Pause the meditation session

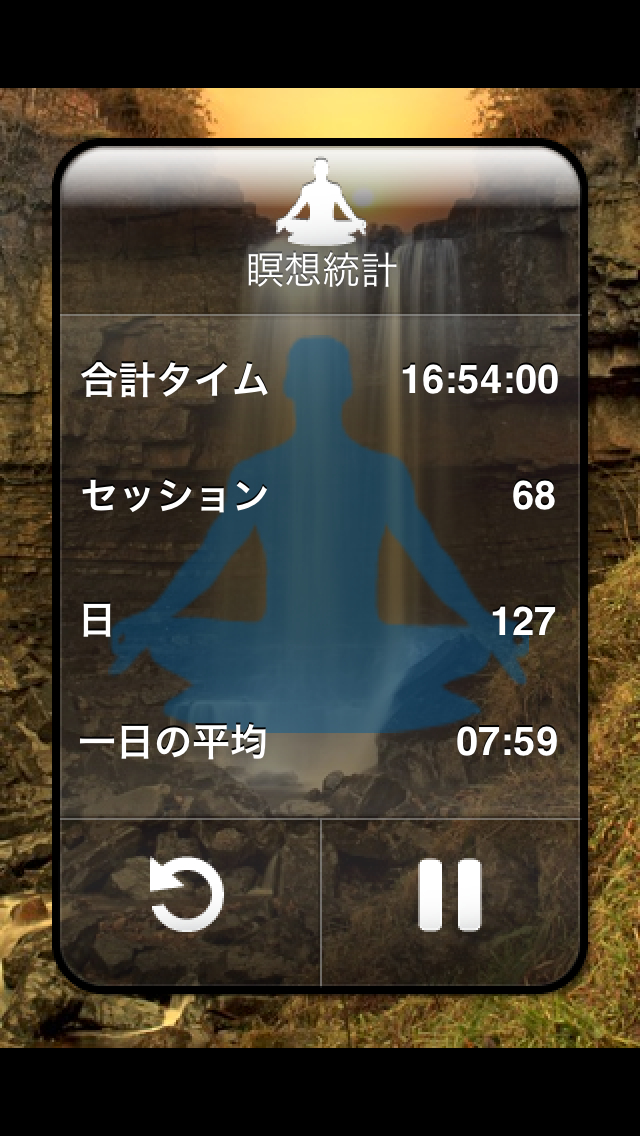click(x=450, y=895)
